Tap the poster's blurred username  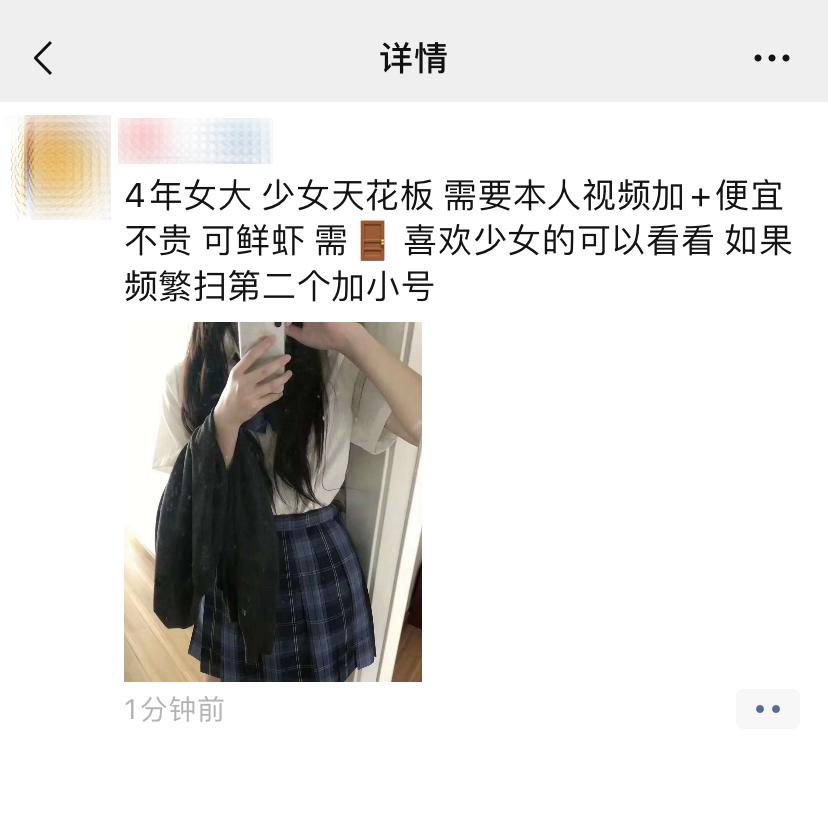pos(196,141)
